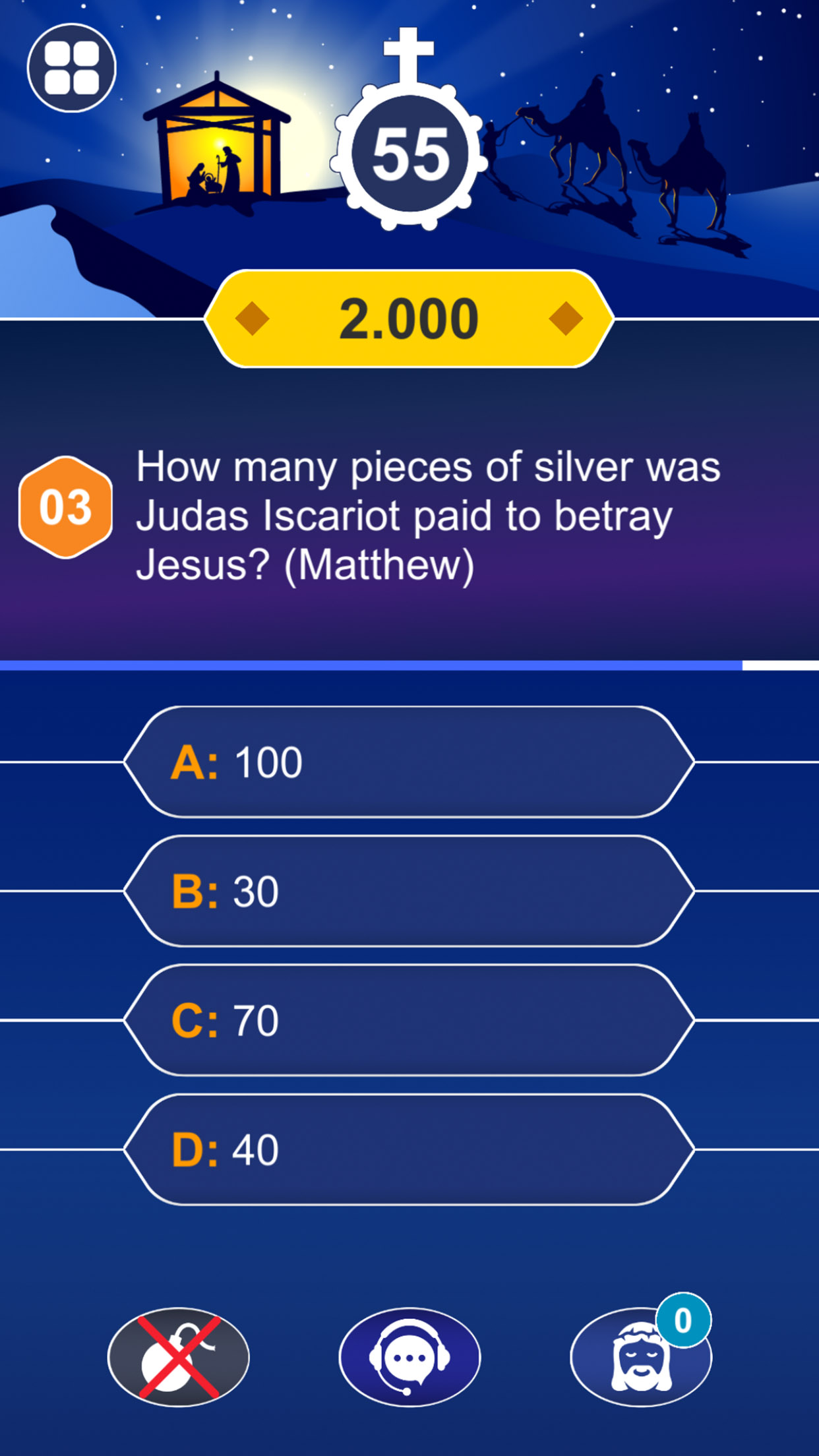
Task: Use the Jesus face lifeline
Action: click(x=640, y=1357)
